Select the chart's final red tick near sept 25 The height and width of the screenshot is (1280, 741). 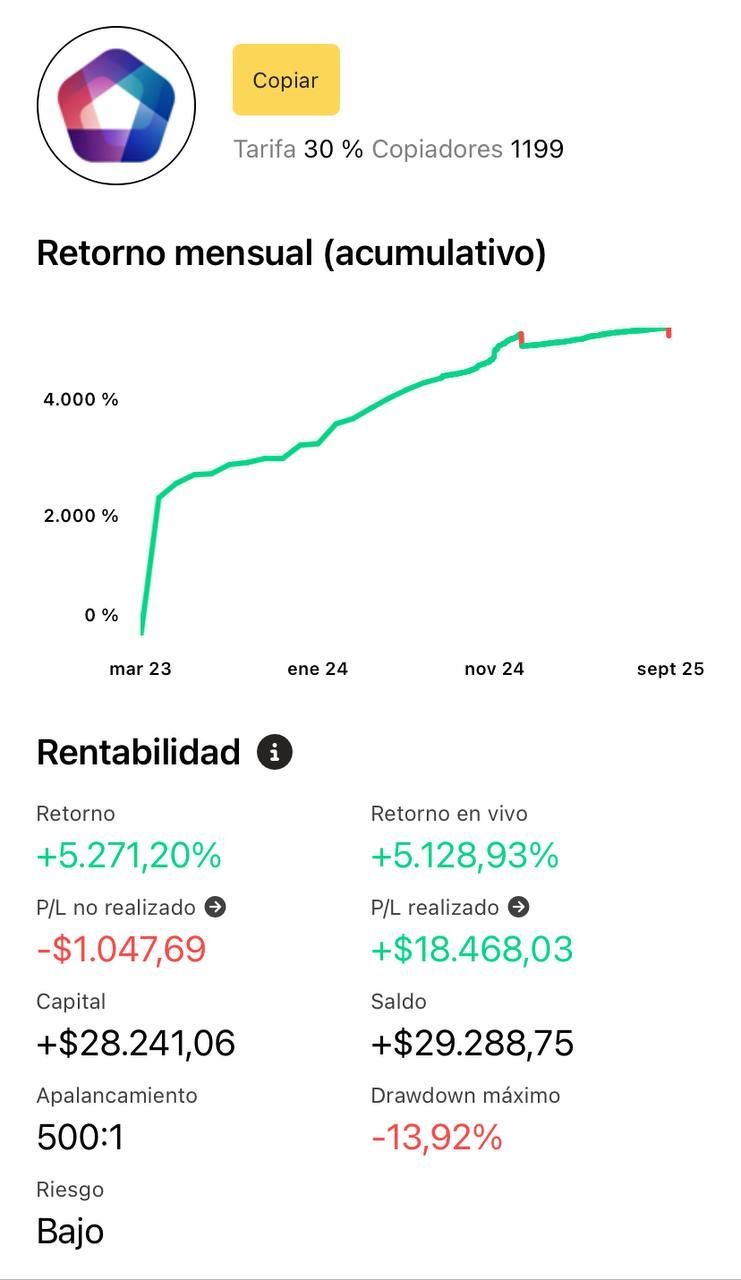pyautogui.click(x=668, y=330)
